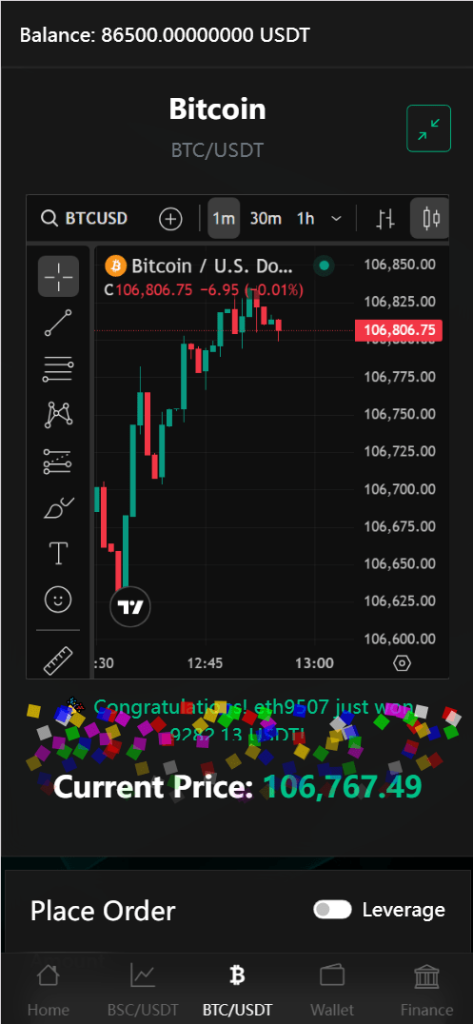The height and width of the screenshot is (1024, 473).
Task: Open the Finance tab
Action: click(427, 990)
